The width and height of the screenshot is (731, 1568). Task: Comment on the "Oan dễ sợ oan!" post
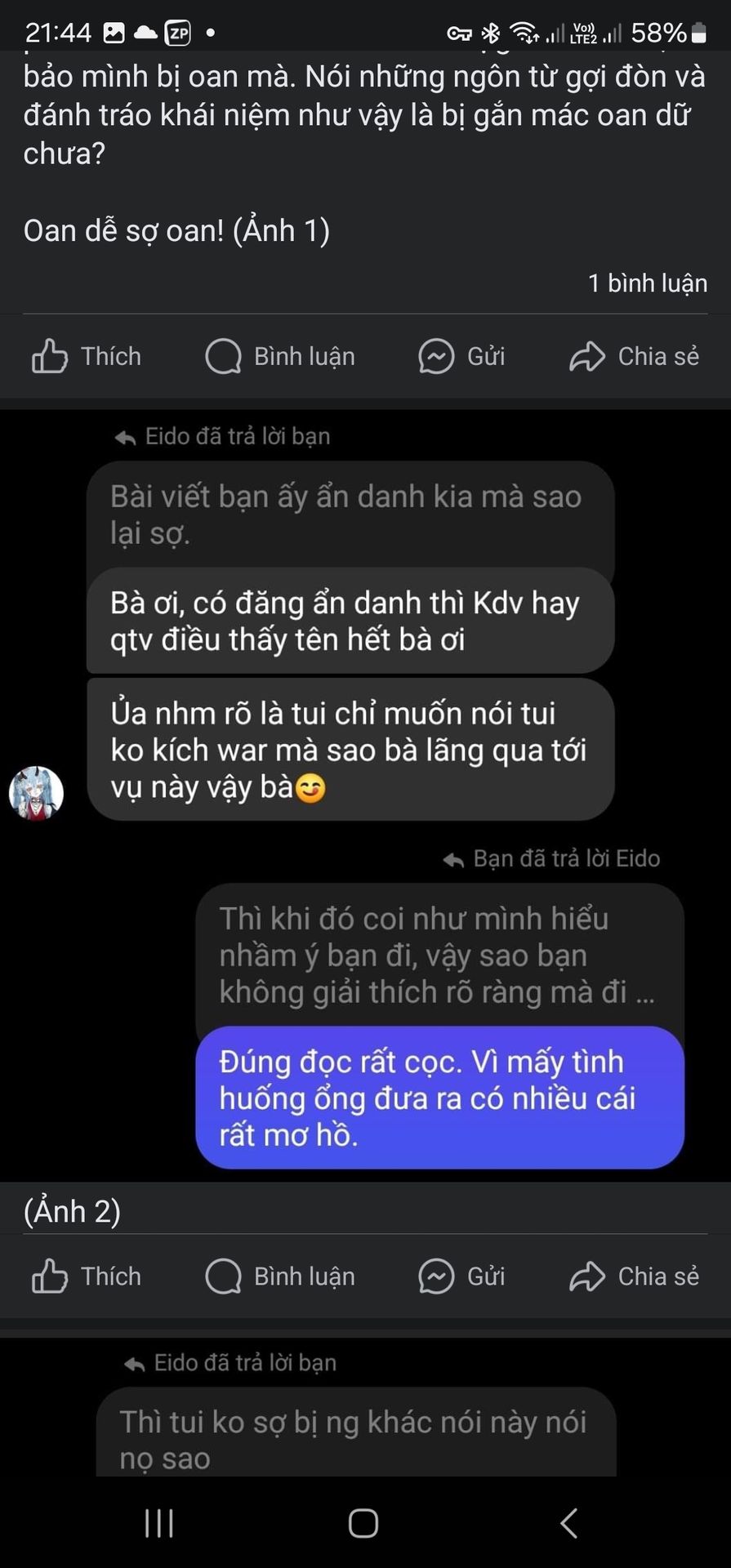tap(280, 357)
